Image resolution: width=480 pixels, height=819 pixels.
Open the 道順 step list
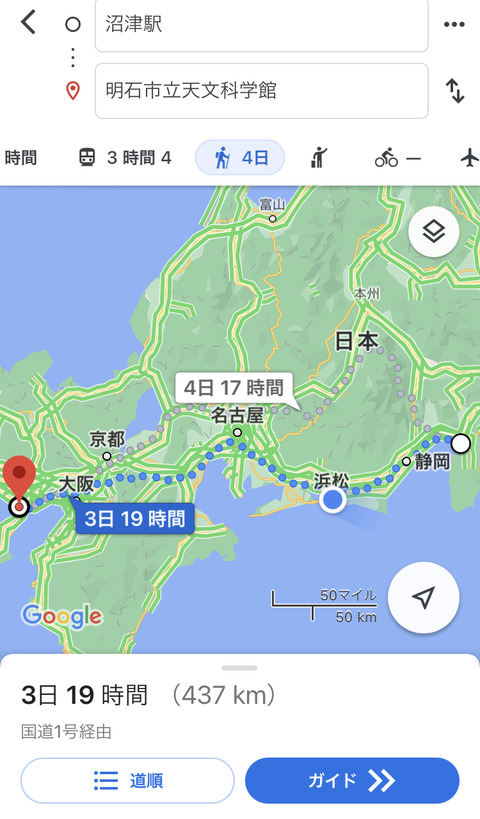[128, 781]
